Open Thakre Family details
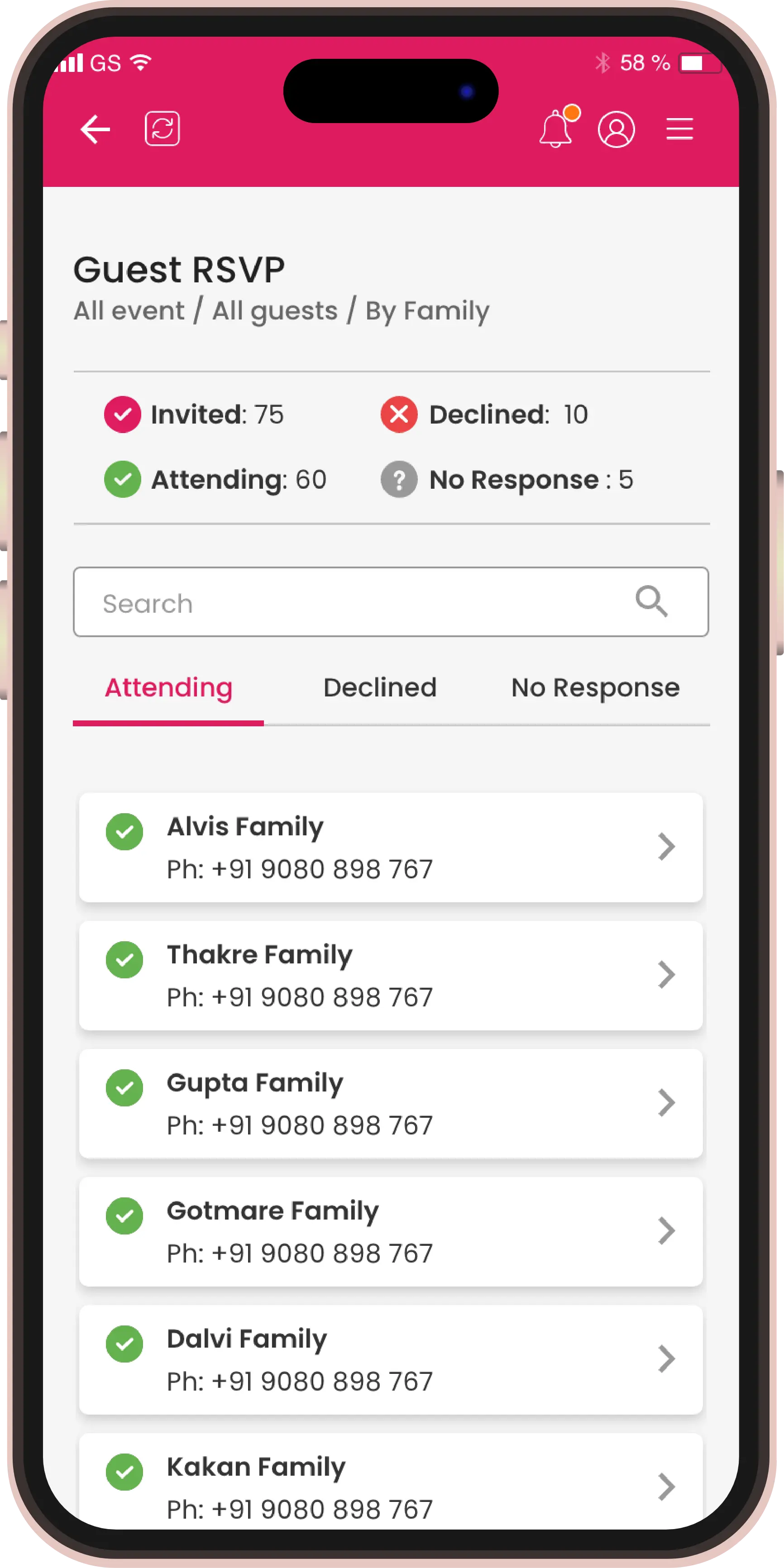Screen dimensions: 784x1568 pyautogui.click(x=391, y=975)
